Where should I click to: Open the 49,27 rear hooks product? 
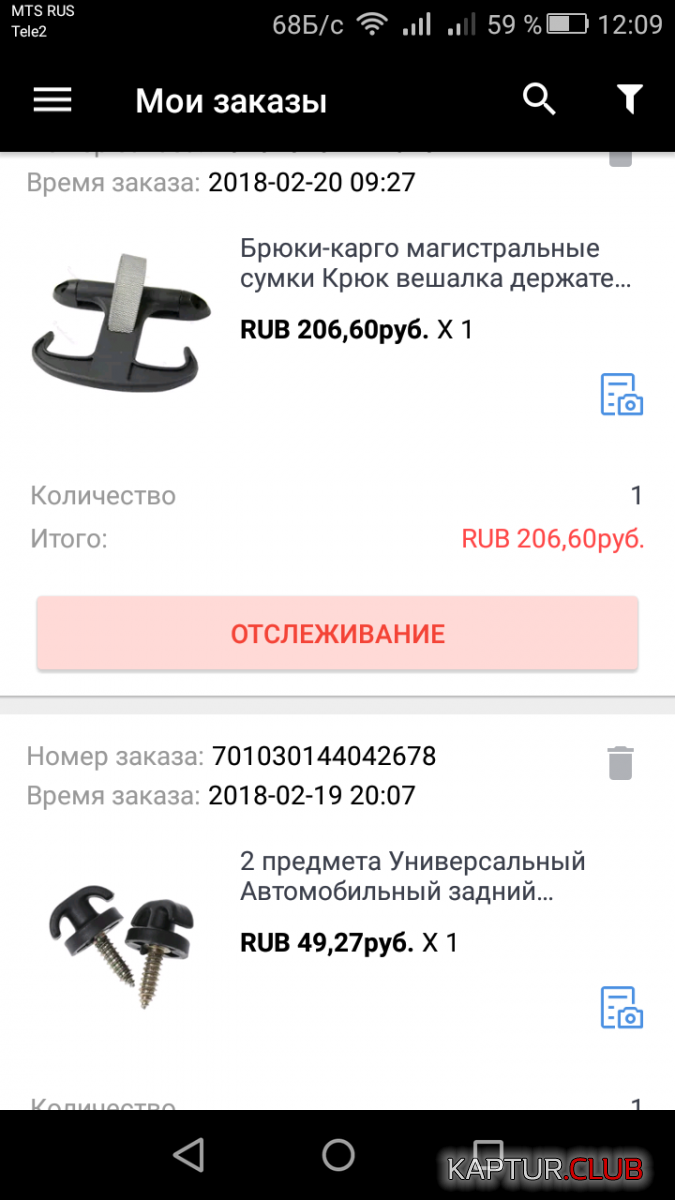[x=413, y=876]
